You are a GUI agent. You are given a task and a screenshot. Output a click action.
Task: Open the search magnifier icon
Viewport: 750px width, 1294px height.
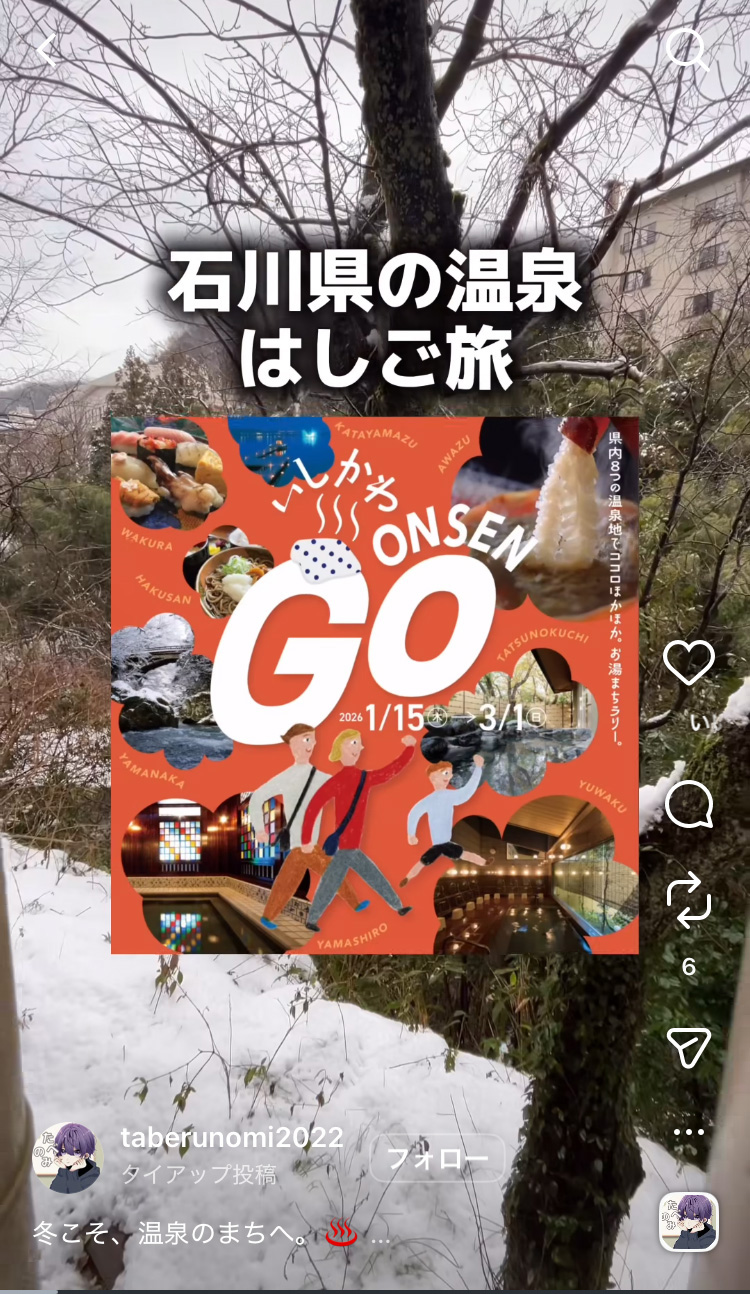687,48
